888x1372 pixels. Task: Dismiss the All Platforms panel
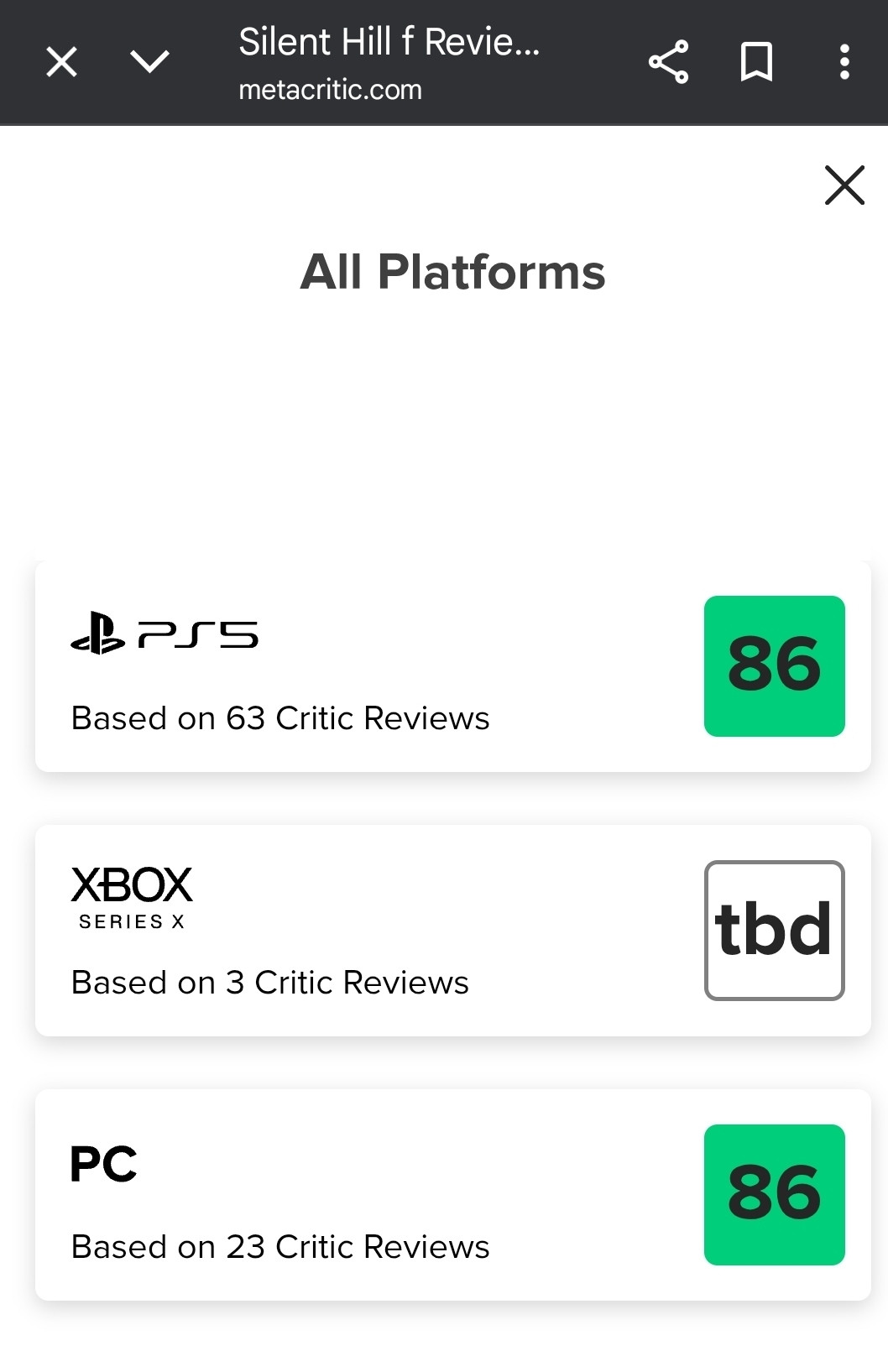click(844, 185)
